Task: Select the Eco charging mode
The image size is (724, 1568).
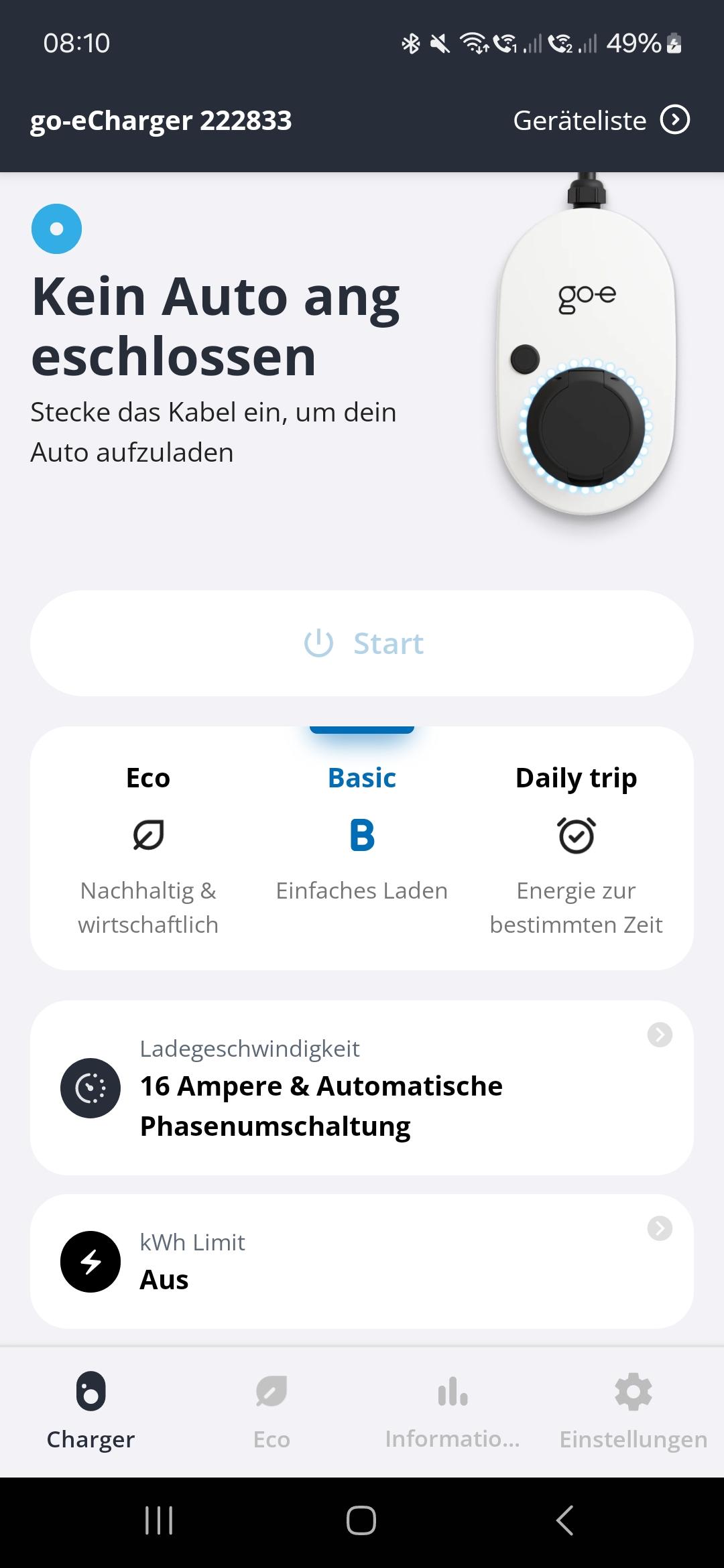Action: (148, 848)
